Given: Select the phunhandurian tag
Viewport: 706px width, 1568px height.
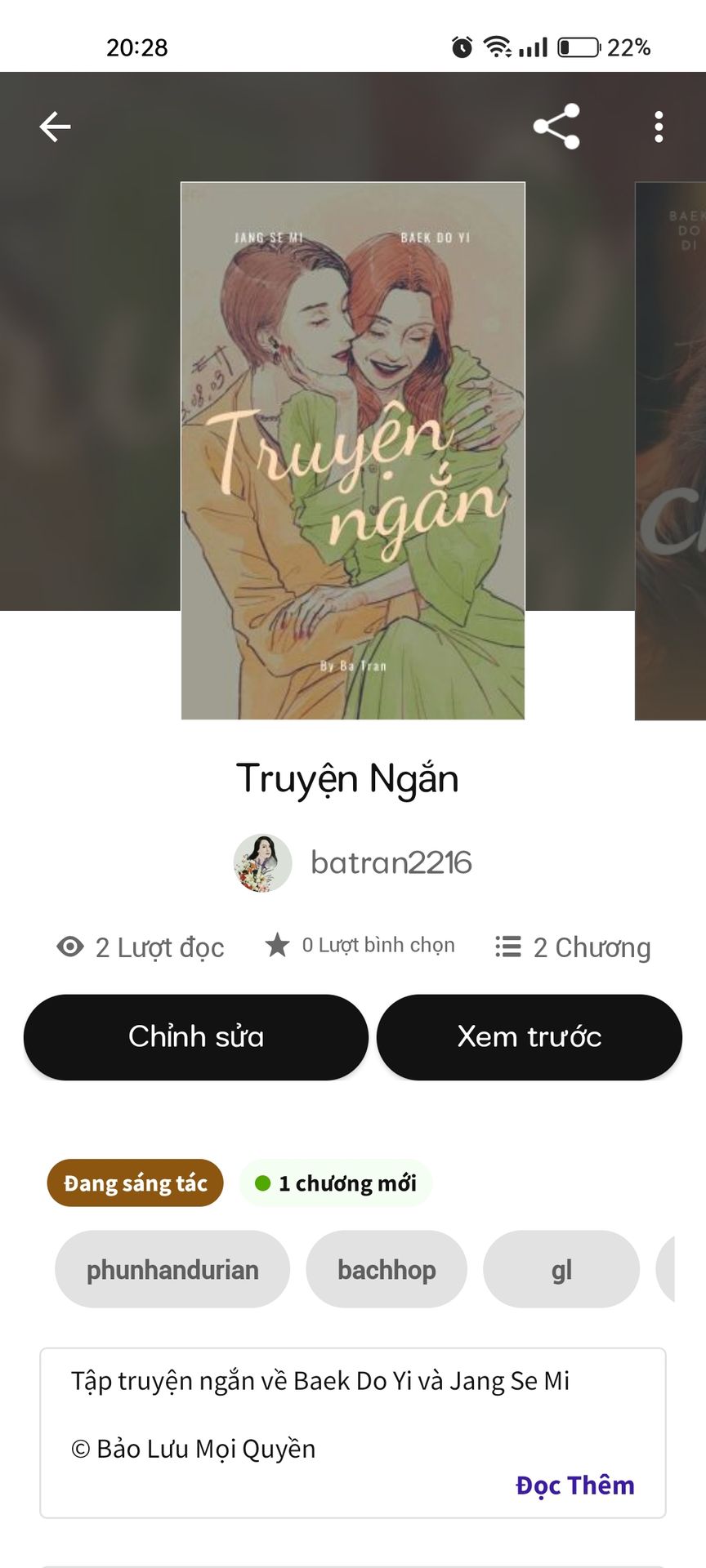Looking at the screenshot, I should tap(172, 1269).
